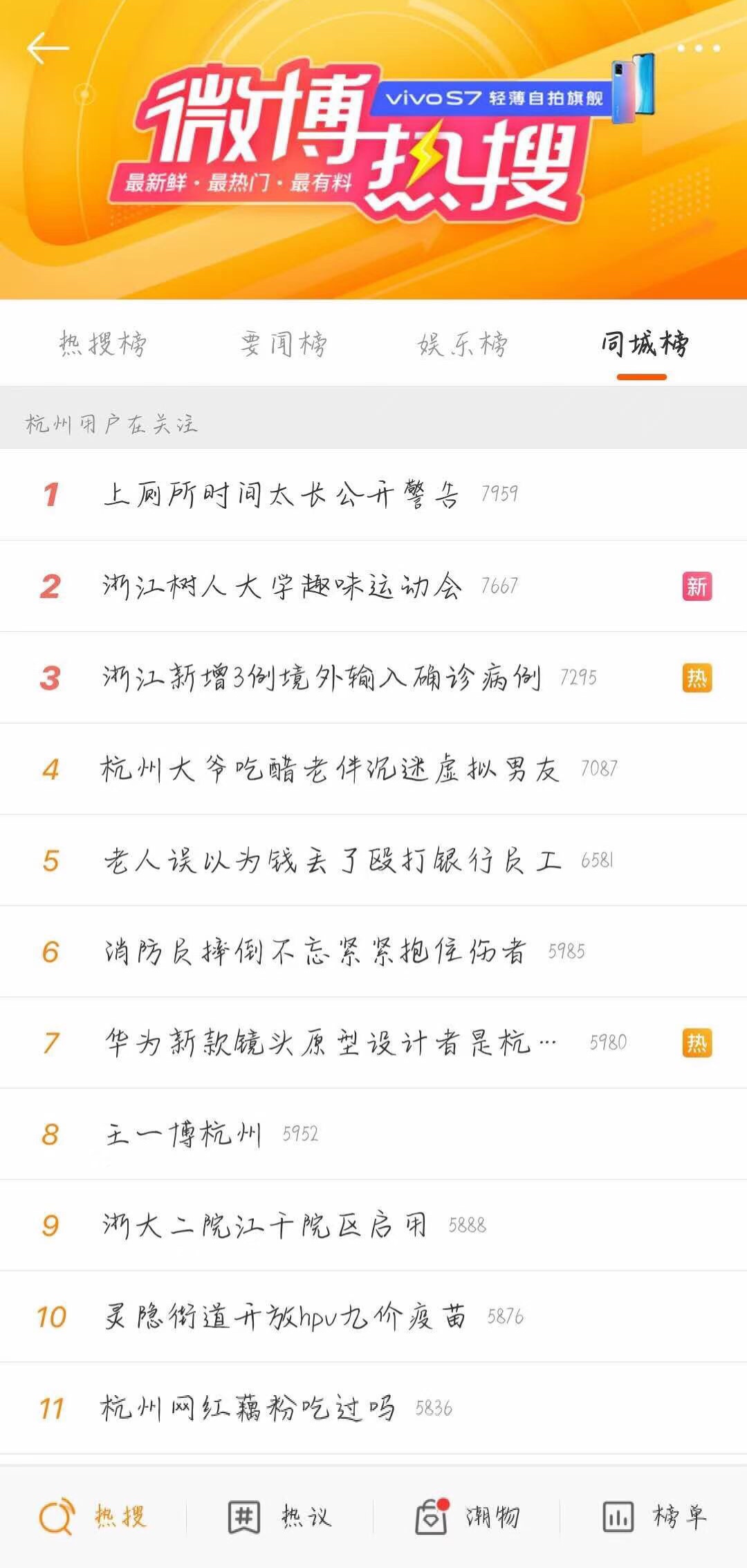Open topic 老人误以为钱丢了殴打银行员工

[332, 861]
